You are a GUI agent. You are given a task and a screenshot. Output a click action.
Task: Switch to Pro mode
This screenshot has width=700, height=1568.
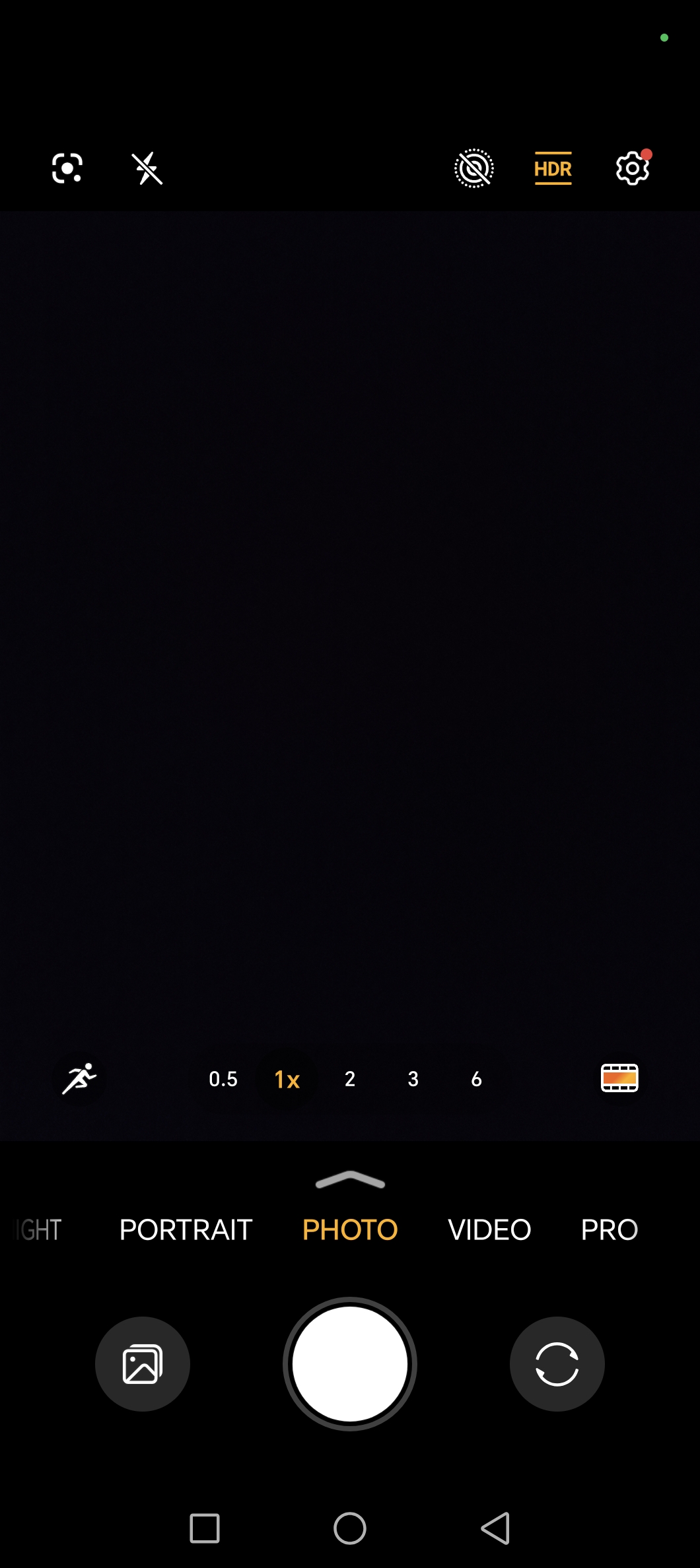pos(610,1229)
